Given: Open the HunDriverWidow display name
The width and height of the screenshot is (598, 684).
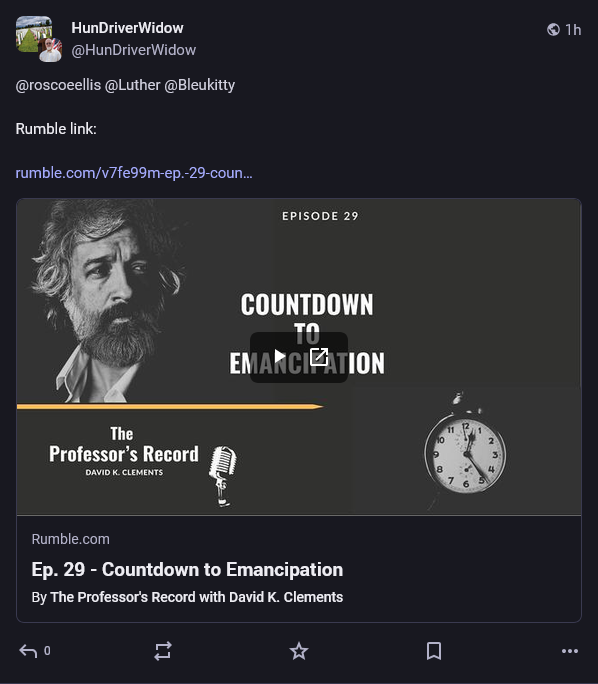Looking at the screenshot, I should pyautogui.click(x=127, y=28).
